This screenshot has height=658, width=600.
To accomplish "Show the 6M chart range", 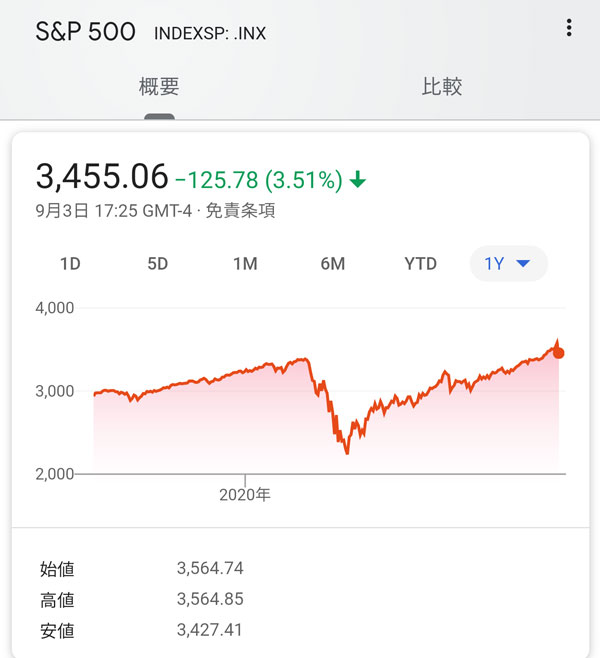I will coord(333,264).
